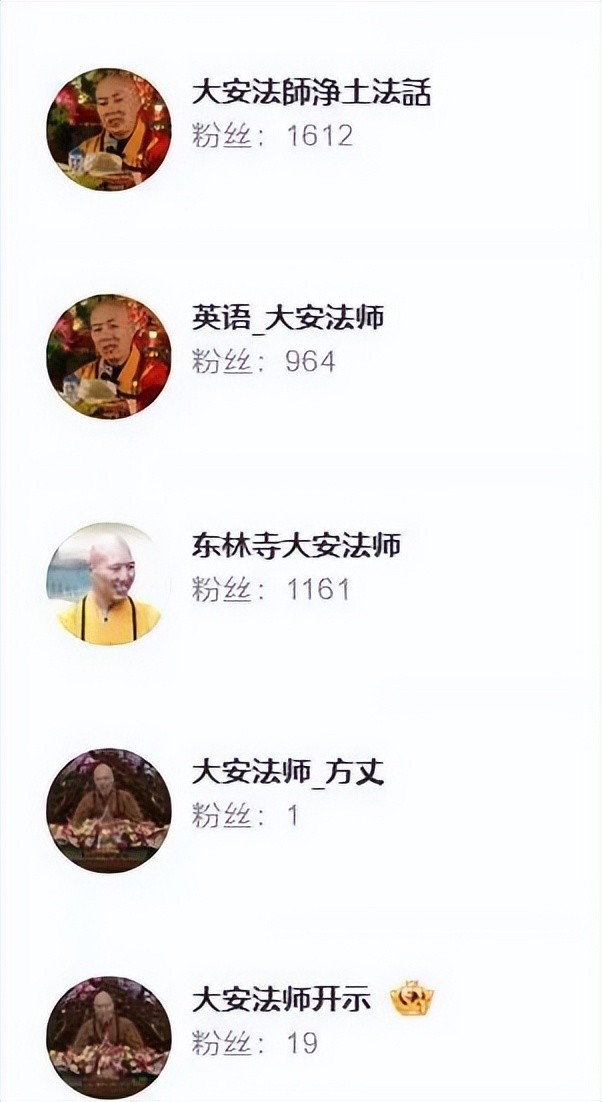The image size is (602, 1102).
Task: View the 大安法师_方丈 account
Action: (x=288, y=773)
